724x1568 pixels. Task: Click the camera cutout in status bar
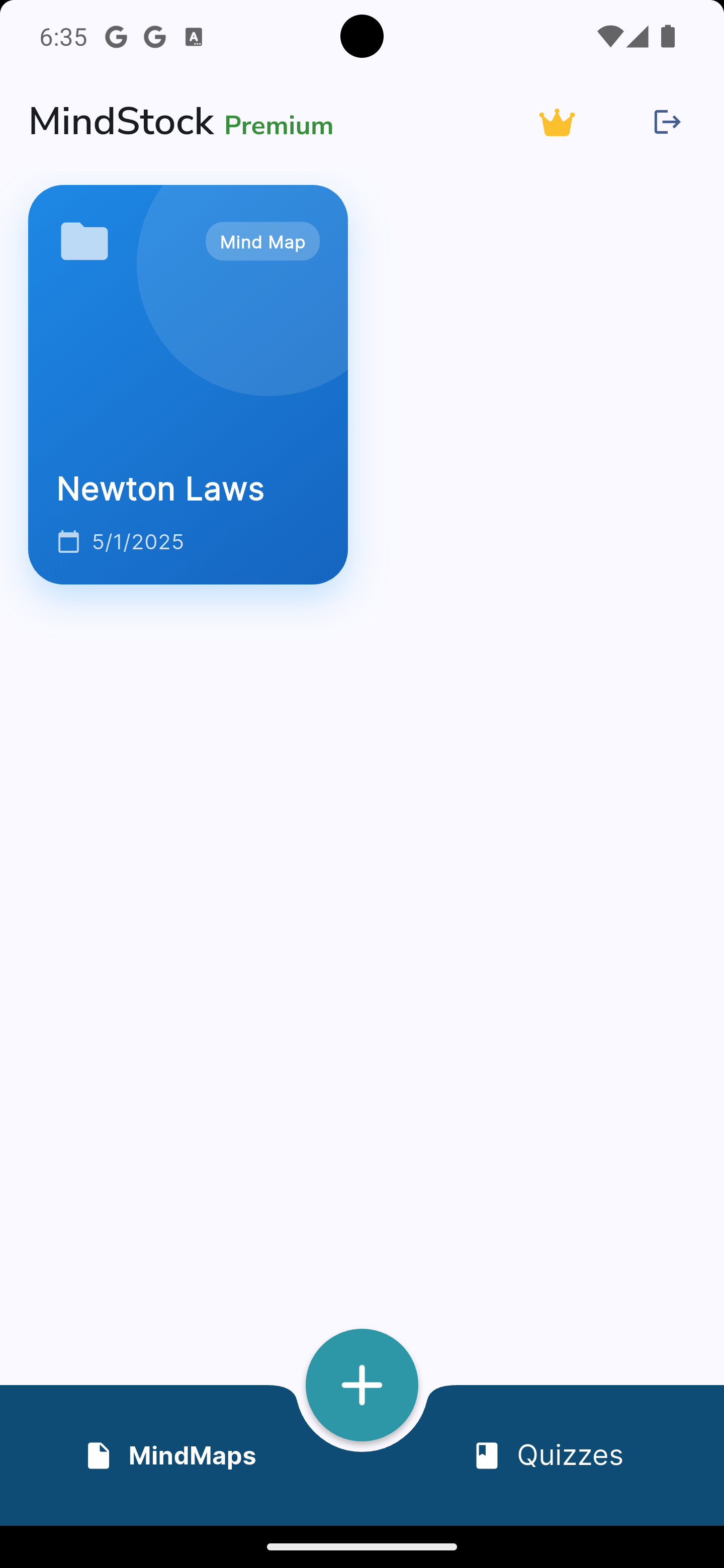point(361,37)
